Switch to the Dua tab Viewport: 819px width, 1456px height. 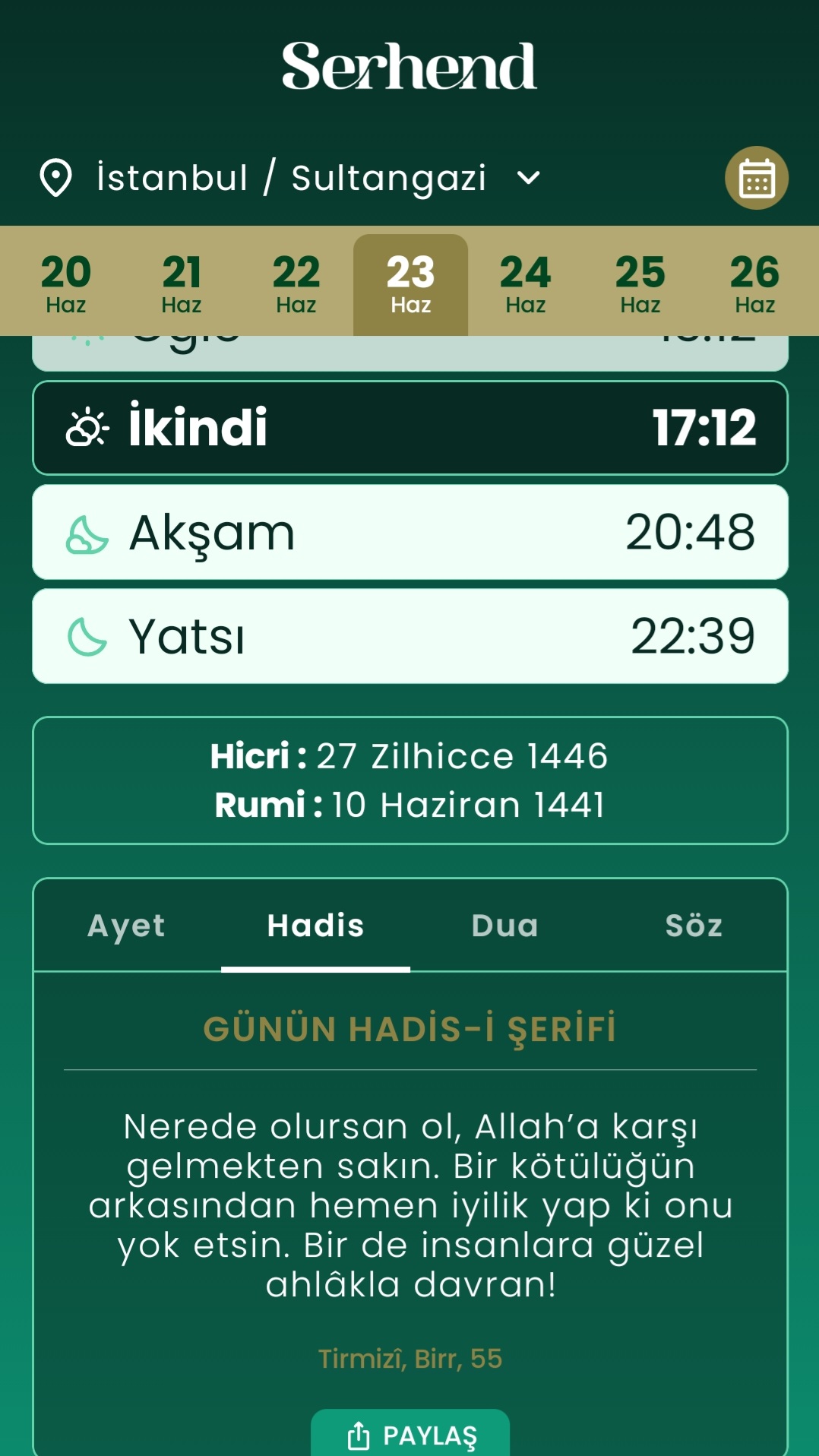pos(504,926)
